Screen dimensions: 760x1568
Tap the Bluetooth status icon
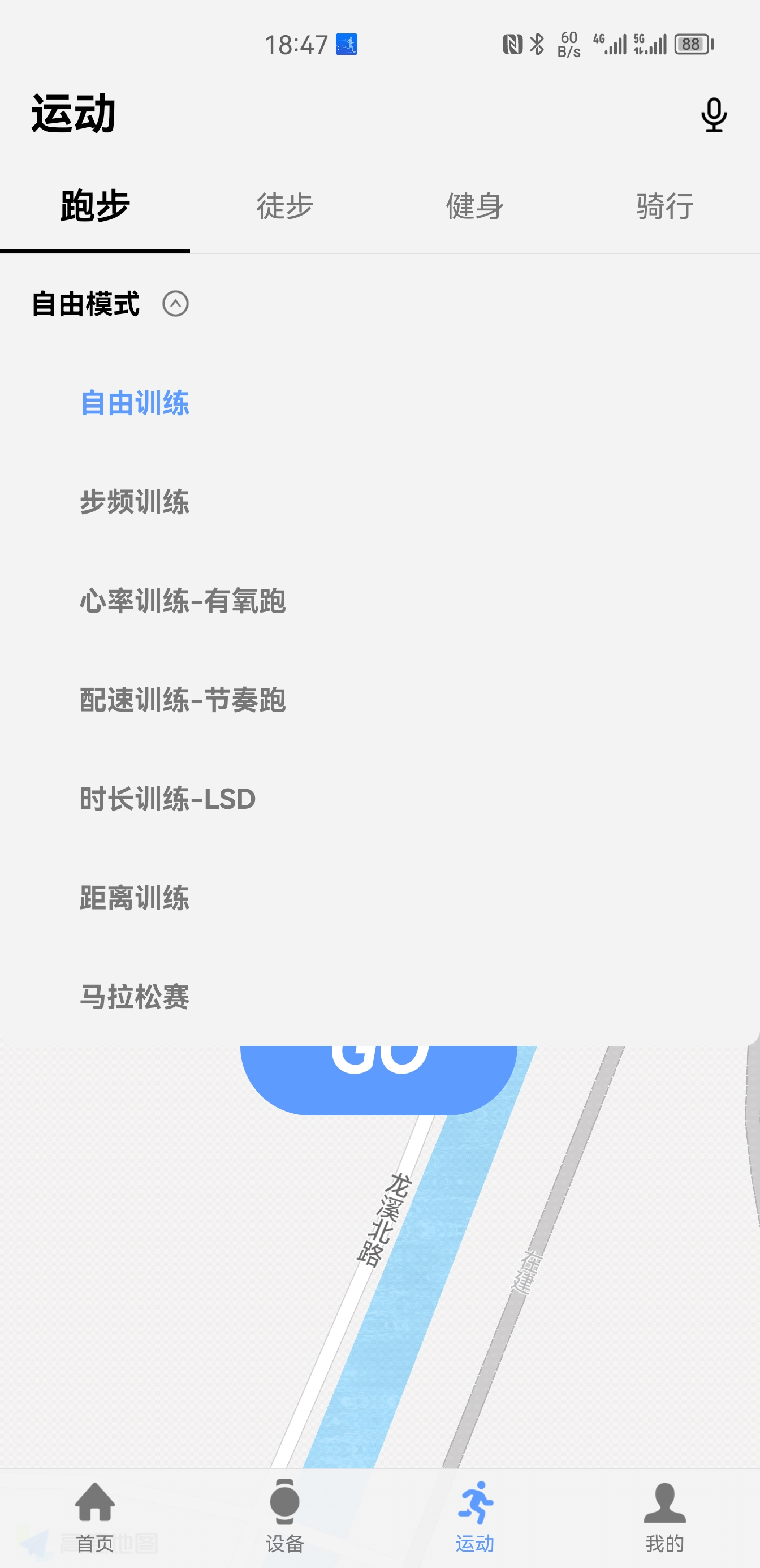point(537,43)
